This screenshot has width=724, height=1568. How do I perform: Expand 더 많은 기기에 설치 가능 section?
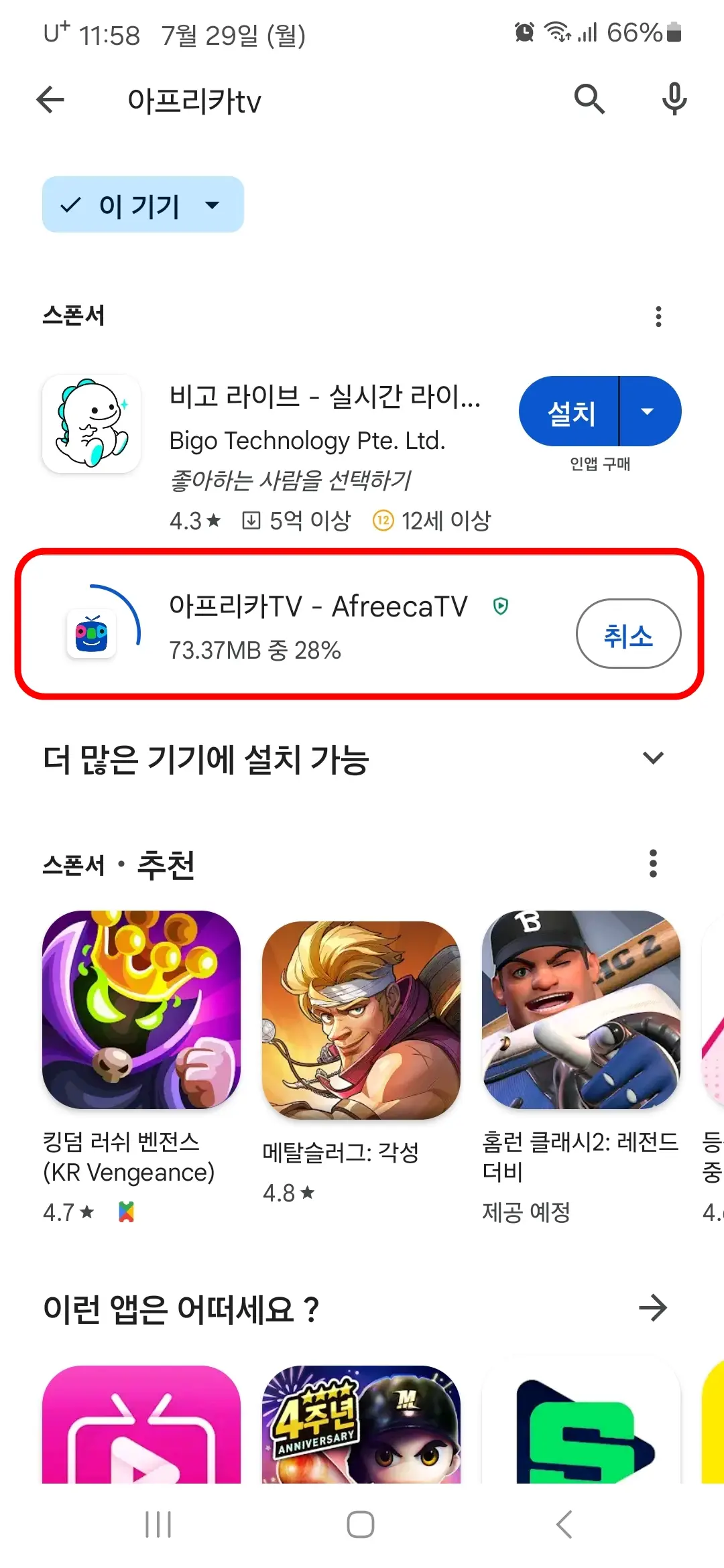pos(652,759)
